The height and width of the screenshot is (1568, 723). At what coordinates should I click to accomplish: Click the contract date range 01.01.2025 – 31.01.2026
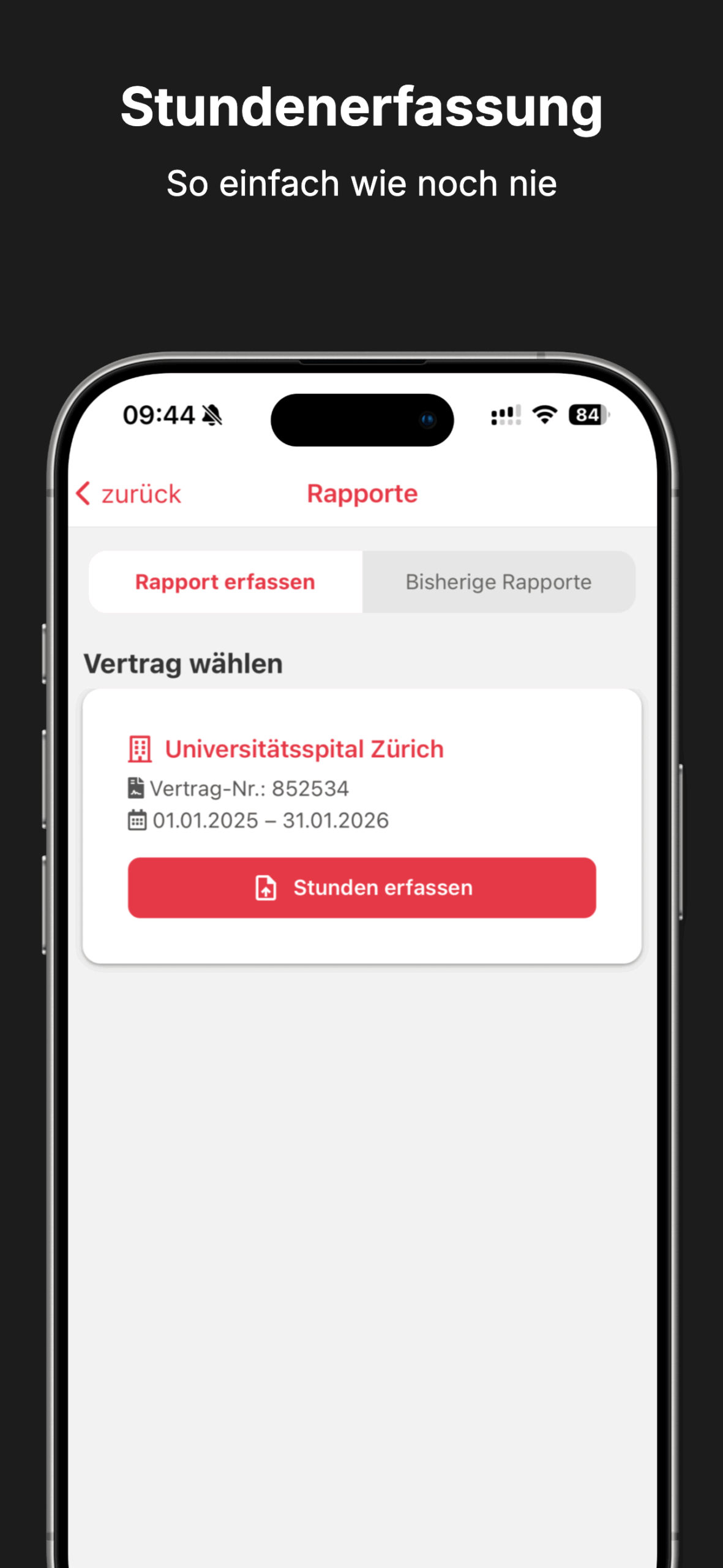(x=269, y=820)
